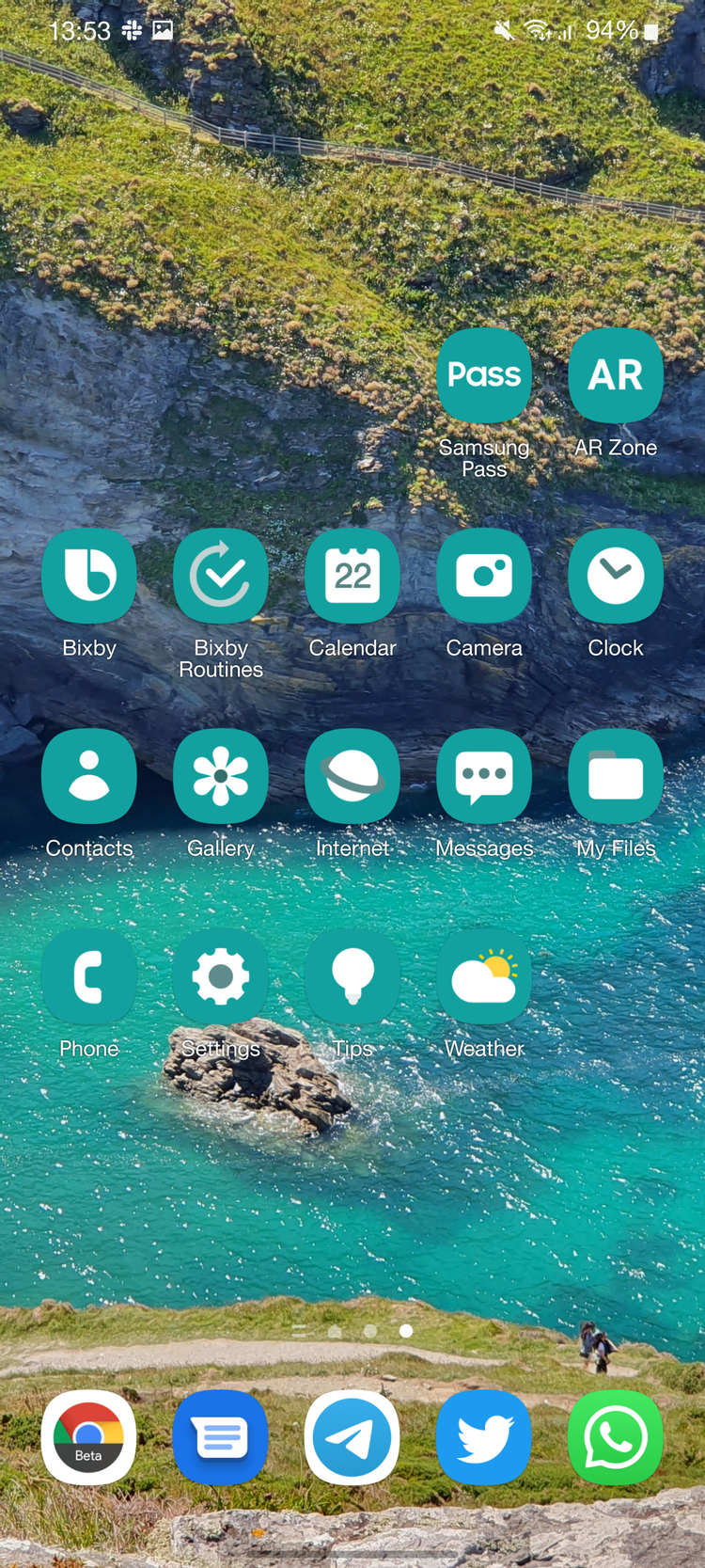705x1568 pixels.
Task: Open WhatsApp from the dock
Action: (616, 1437)
